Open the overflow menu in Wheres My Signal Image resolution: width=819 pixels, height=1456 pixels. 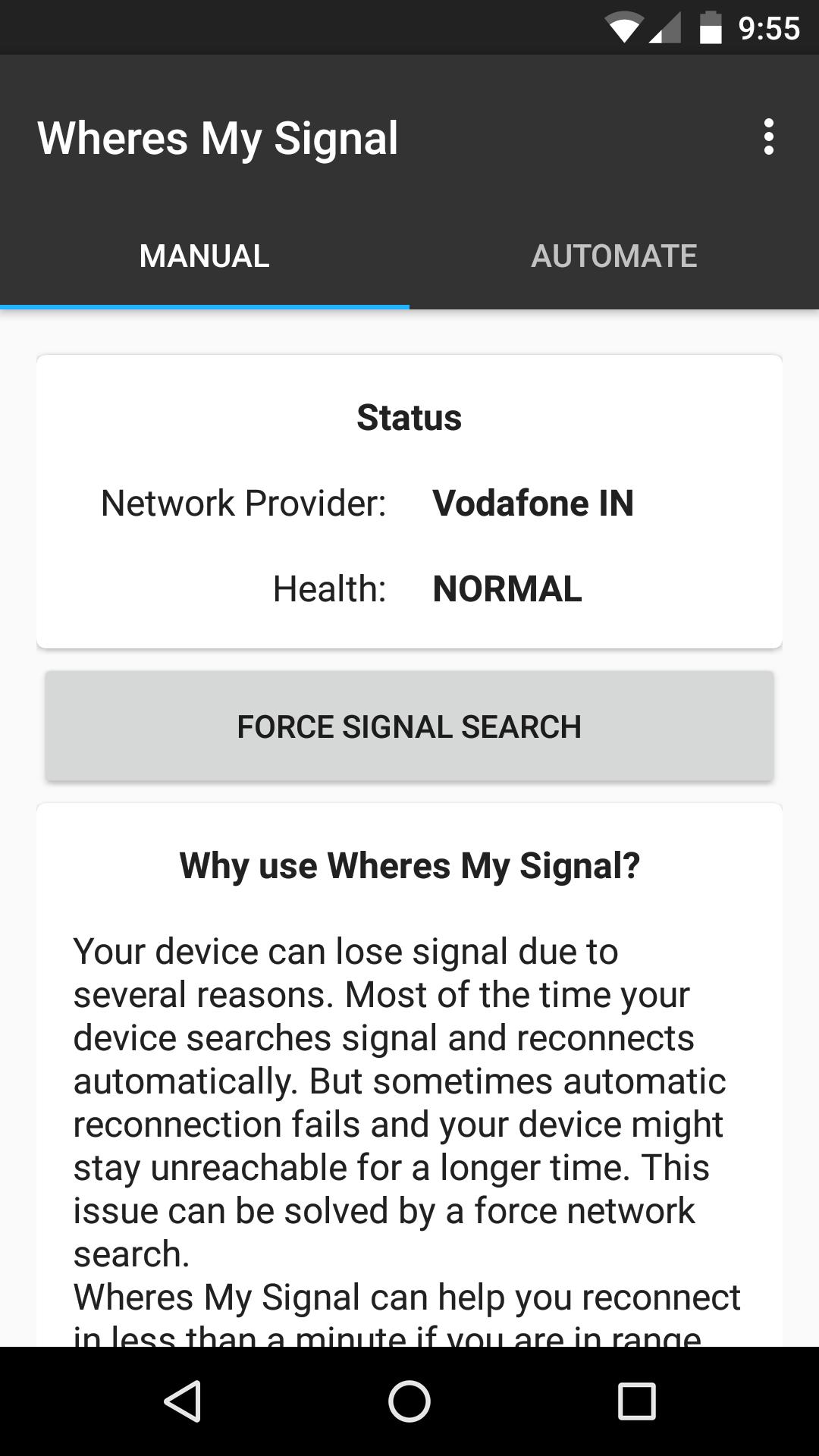click(770, 138)
